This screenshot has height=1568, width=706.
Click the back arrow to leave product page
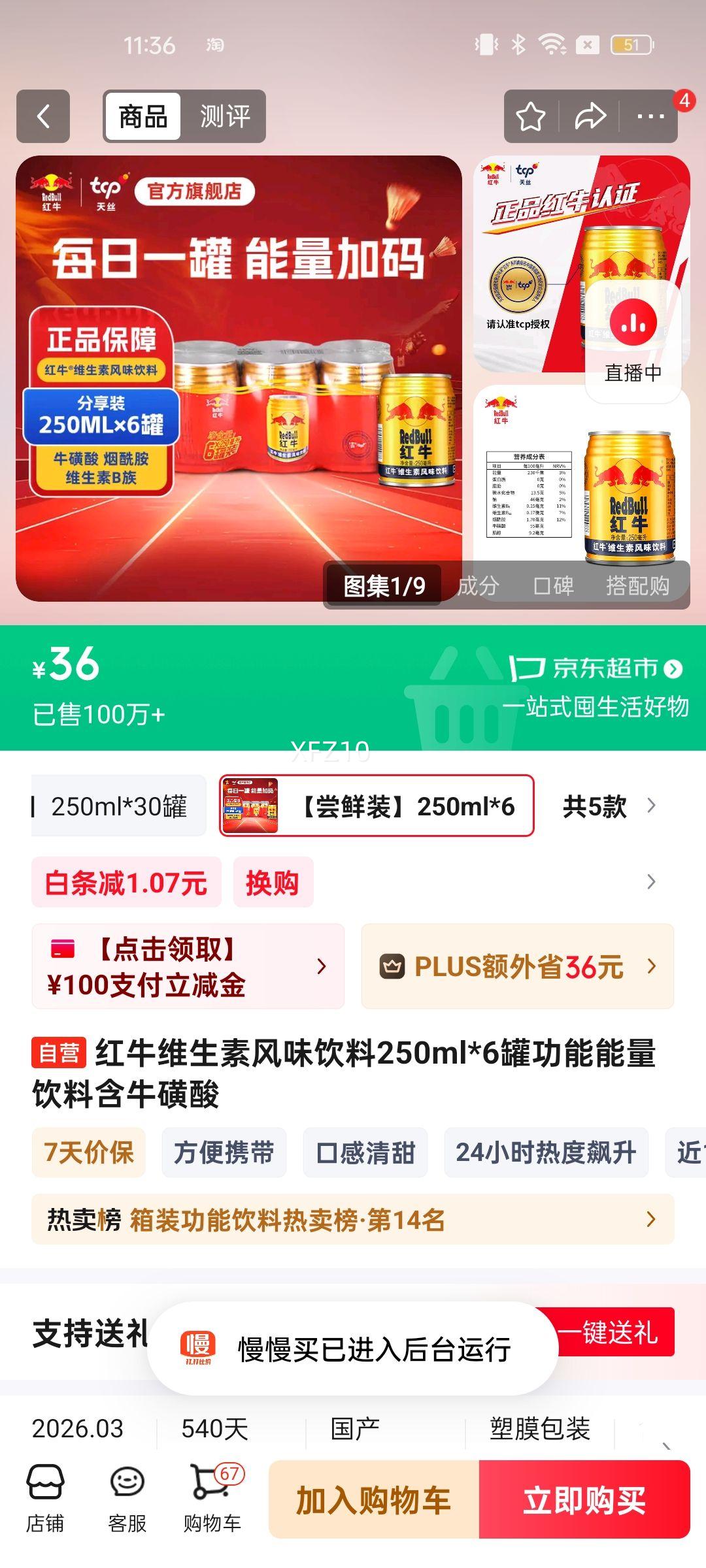click(42, 116)
